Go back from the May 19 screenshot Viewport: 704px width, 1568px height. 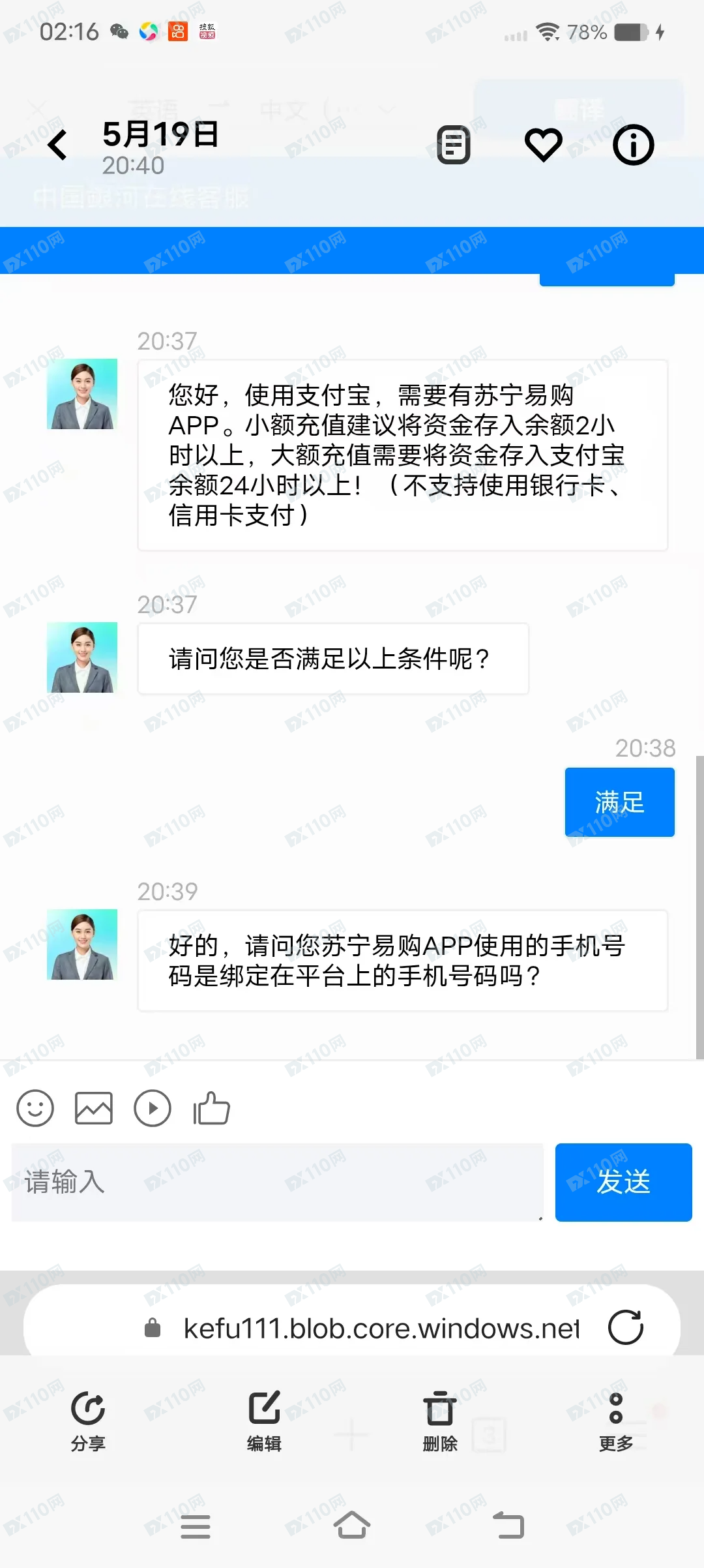[58, 144]
